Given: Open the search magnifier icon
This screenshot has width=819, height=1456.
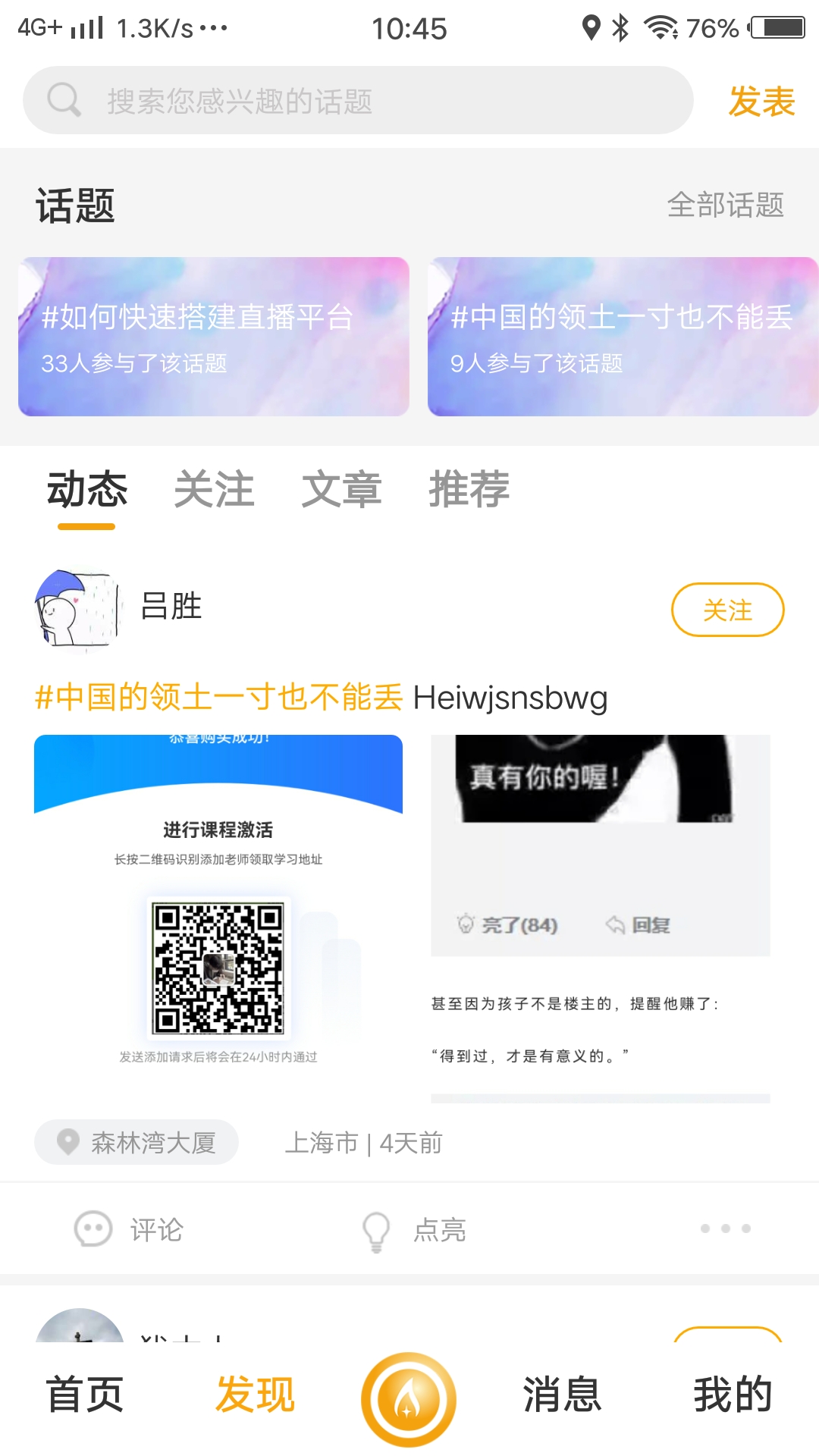Looking at the screenshot, I should [64, 99].
